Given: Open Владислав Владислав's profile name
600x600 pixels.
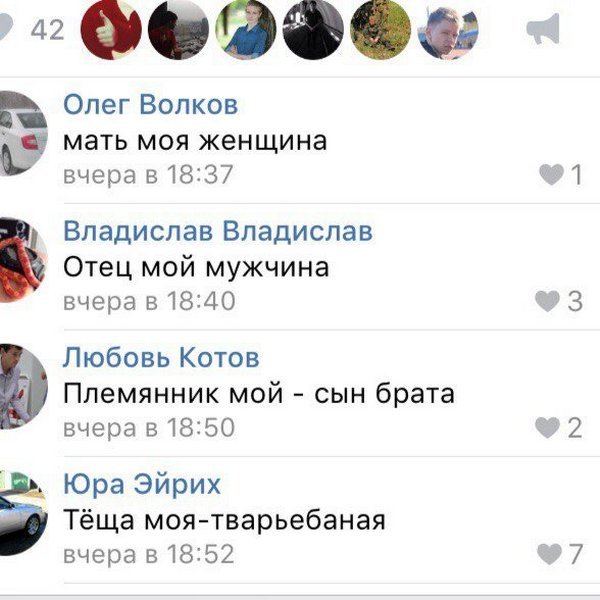Looking at the screenshot, I should [217, 232].
